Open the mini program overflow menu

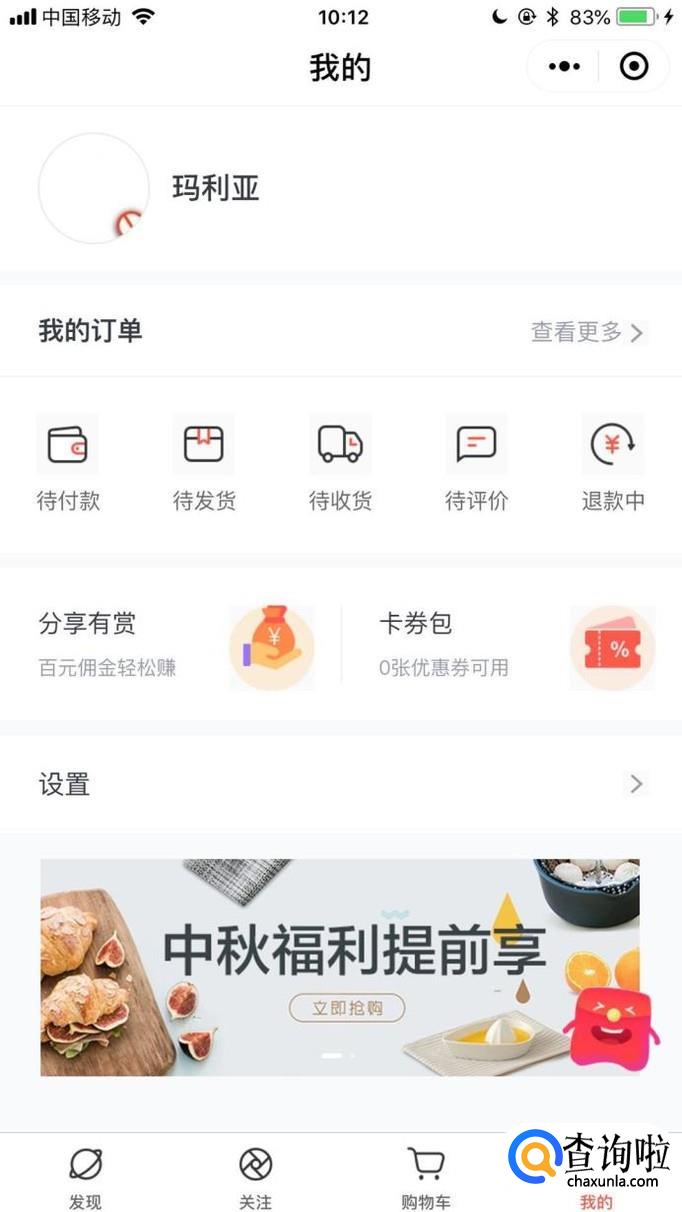pyautogui.click(x=564, y=67)
